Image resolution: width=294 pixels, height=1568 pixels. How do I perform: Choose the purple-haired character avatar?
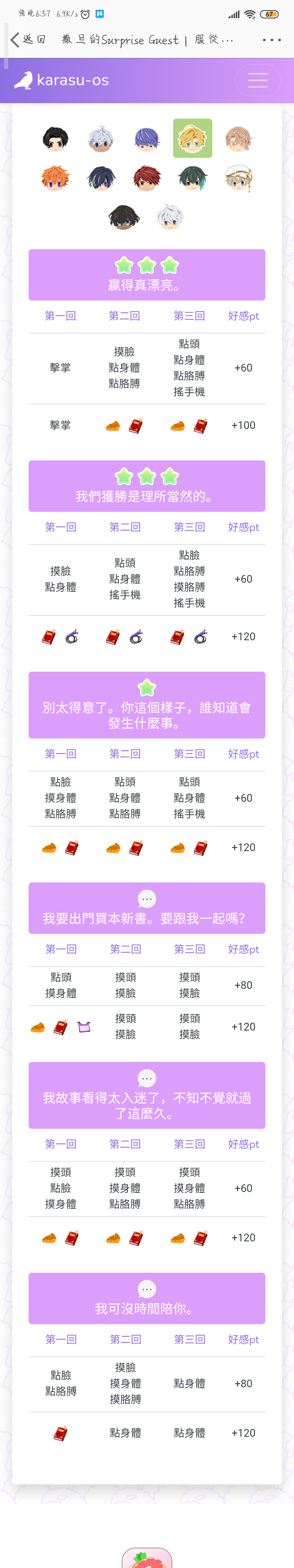[x=147, y=139]
